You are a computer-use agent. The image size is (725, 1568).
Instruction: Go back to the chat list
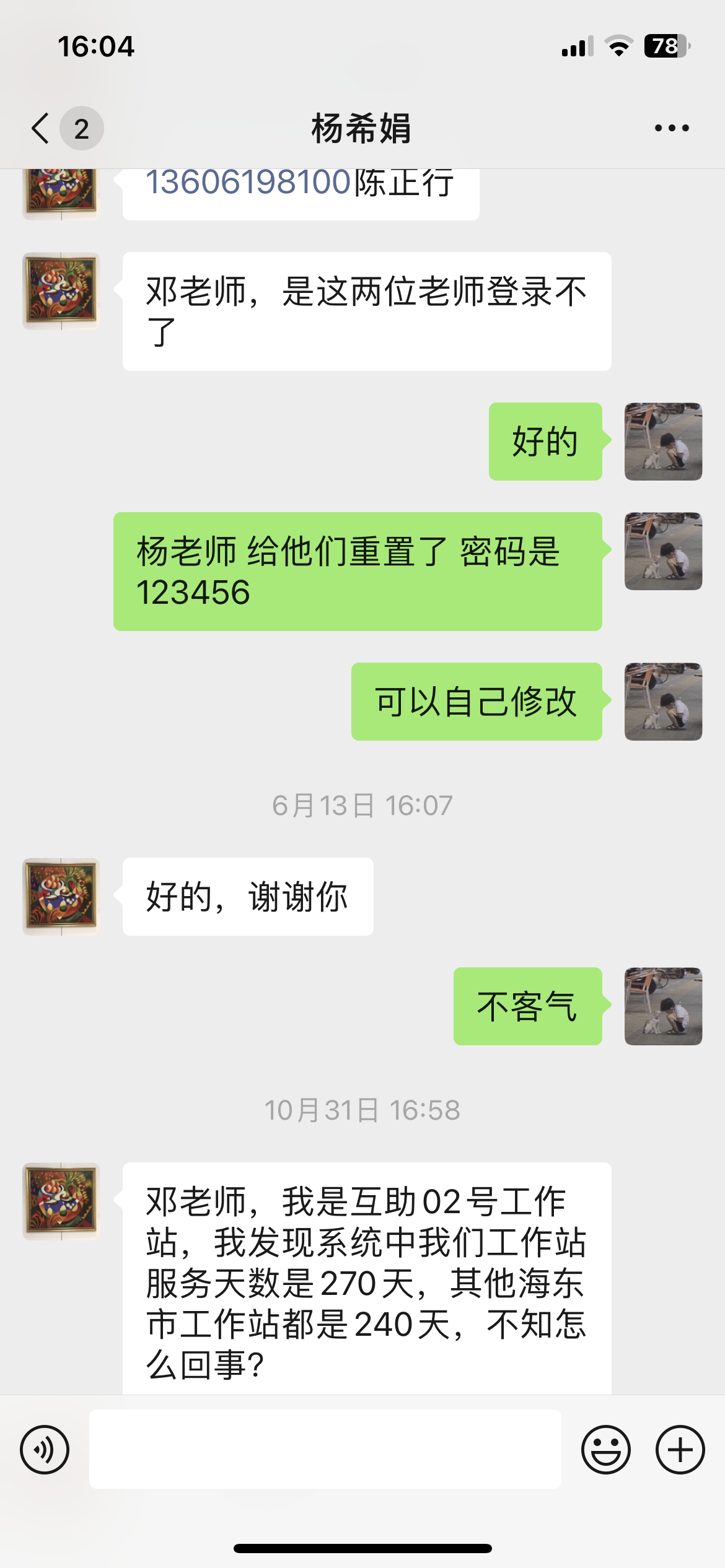(41, 128)
